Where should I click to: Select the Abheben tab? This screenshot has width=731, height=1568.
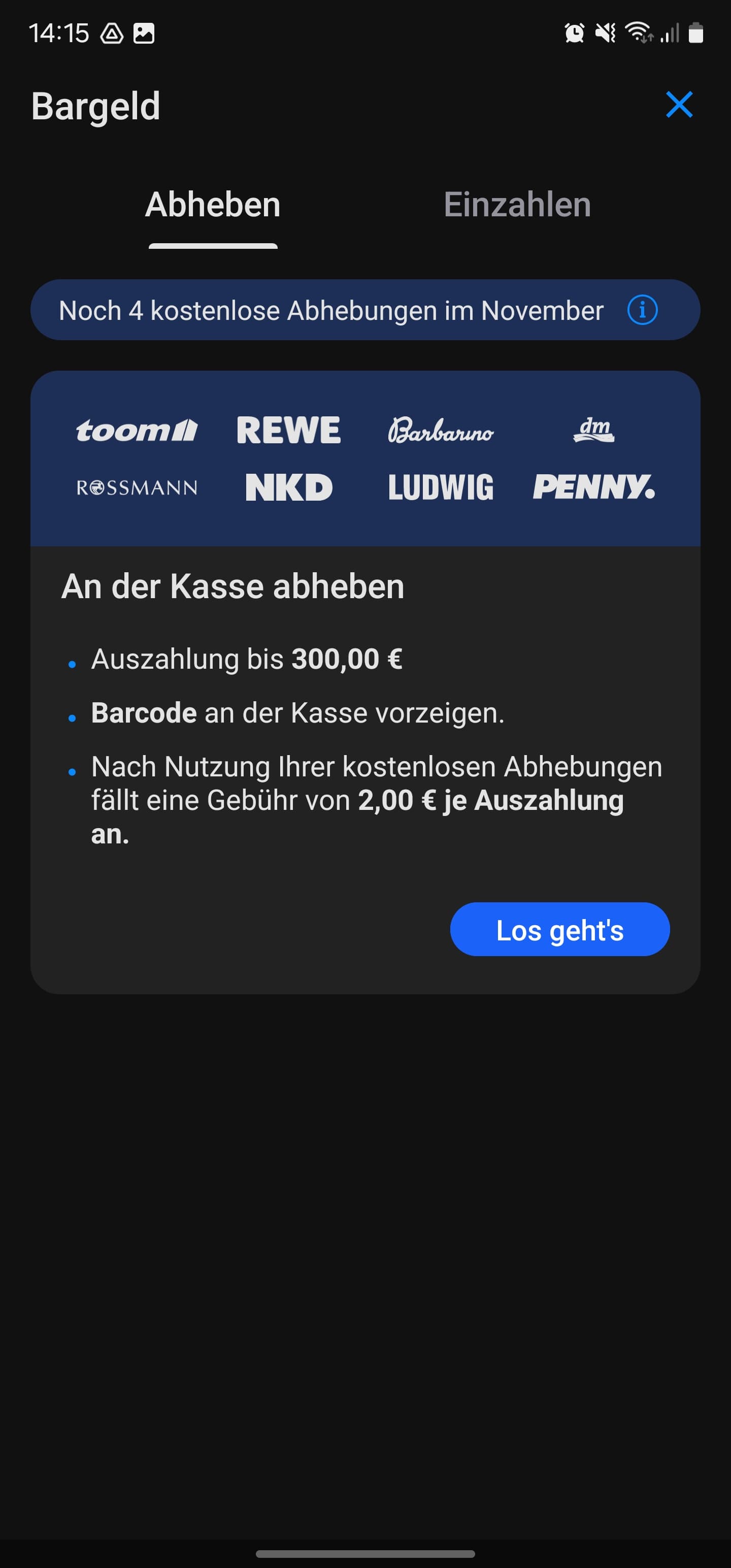[213, 205]
